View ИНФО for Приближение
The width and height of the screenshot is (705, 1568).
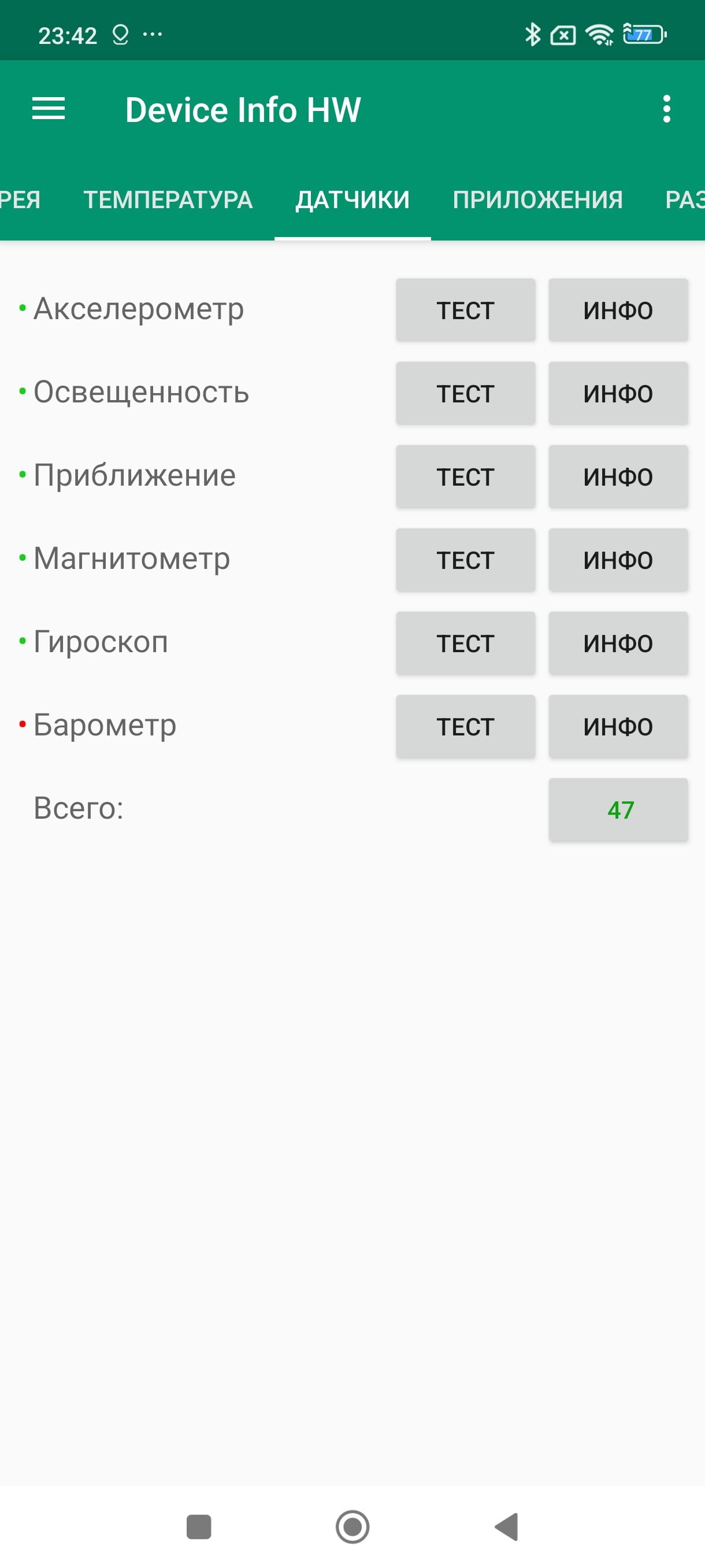click(618, 477)
